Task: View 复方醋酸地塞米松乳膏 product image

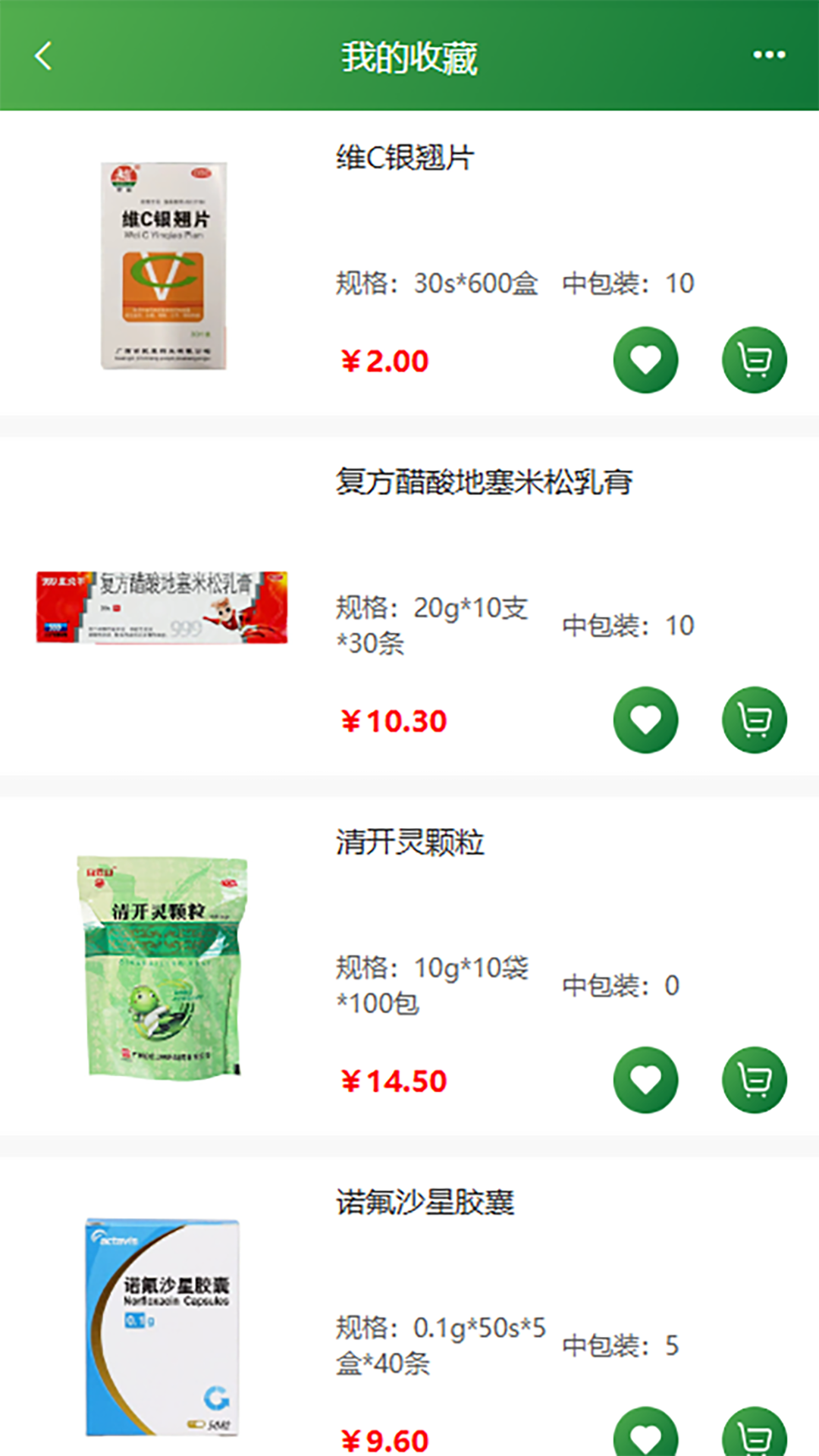Action: [162, 607]
